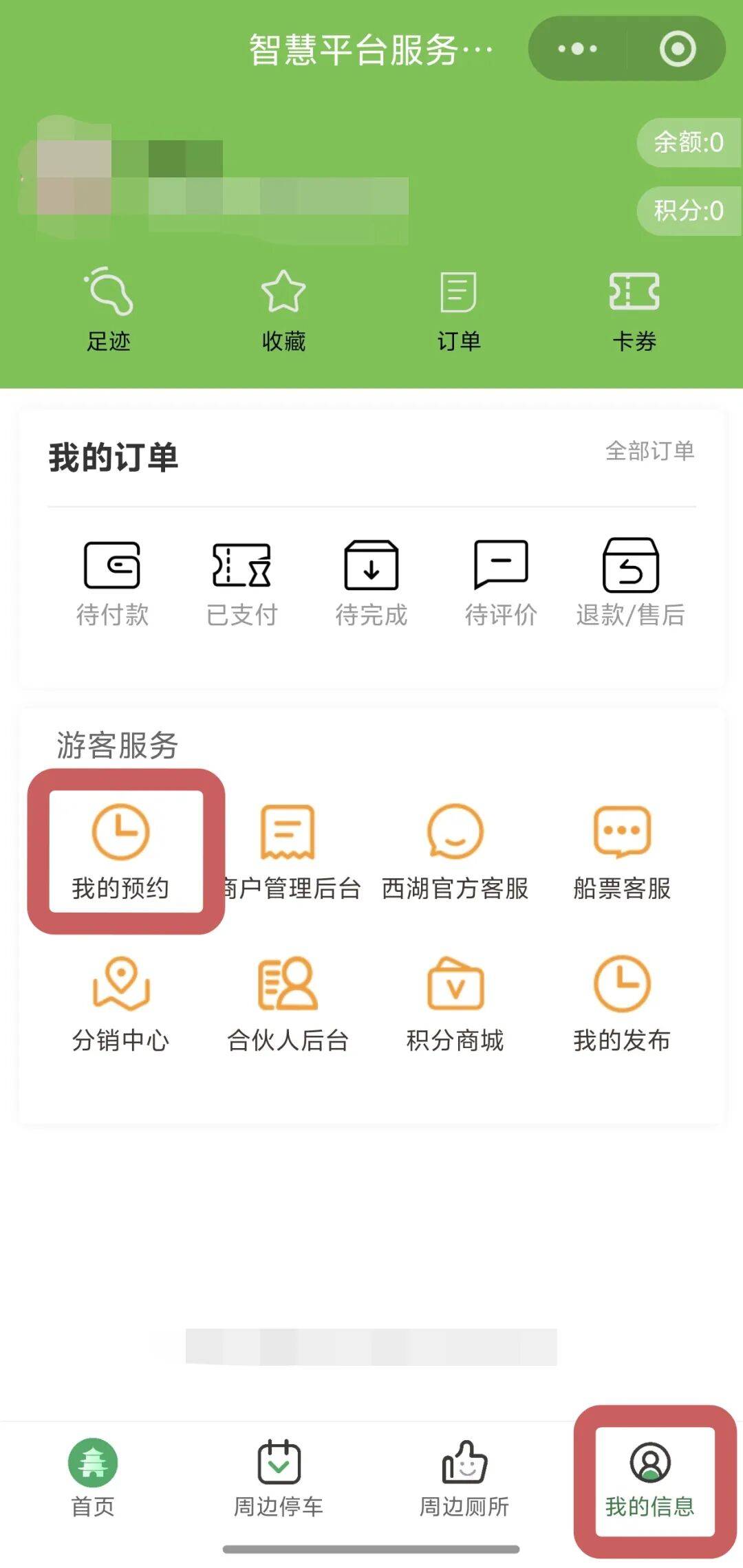The height and width of the screenshot is (1568, 743).
Task: Open 足迹 footprints
Action: click(x=109, y=309)
